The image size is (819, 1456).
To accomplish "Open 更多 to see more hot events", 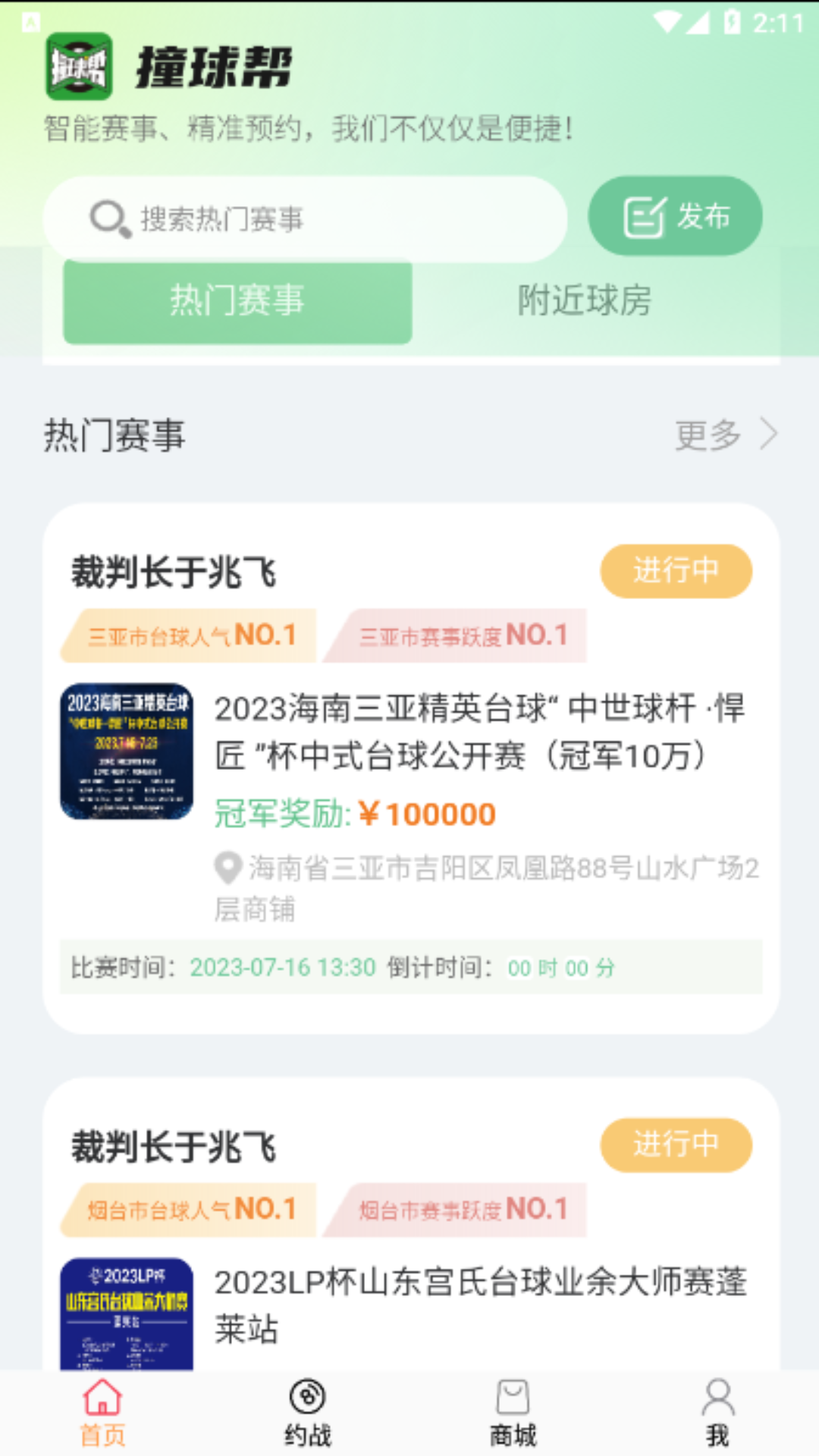I will point(725,435).
